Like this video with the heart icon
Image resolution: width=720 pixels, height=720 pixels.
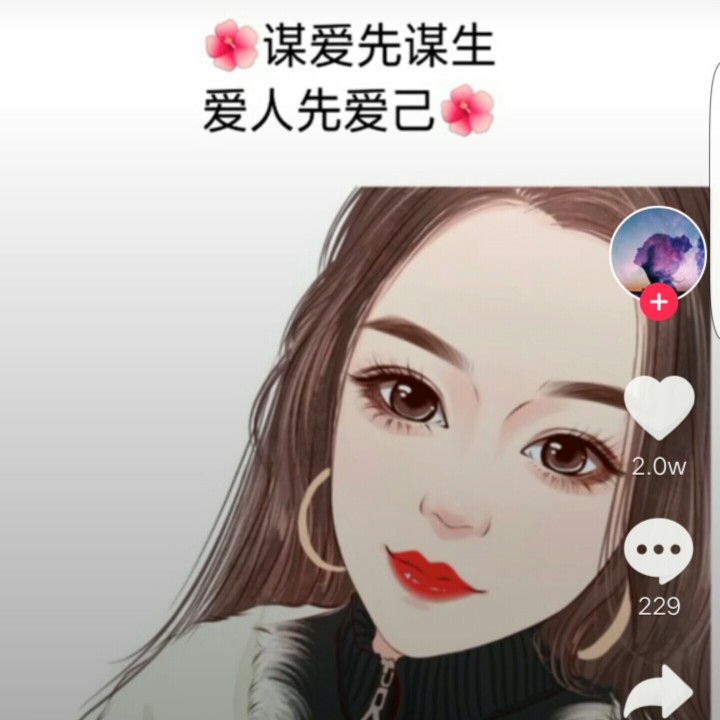(659, 407)
